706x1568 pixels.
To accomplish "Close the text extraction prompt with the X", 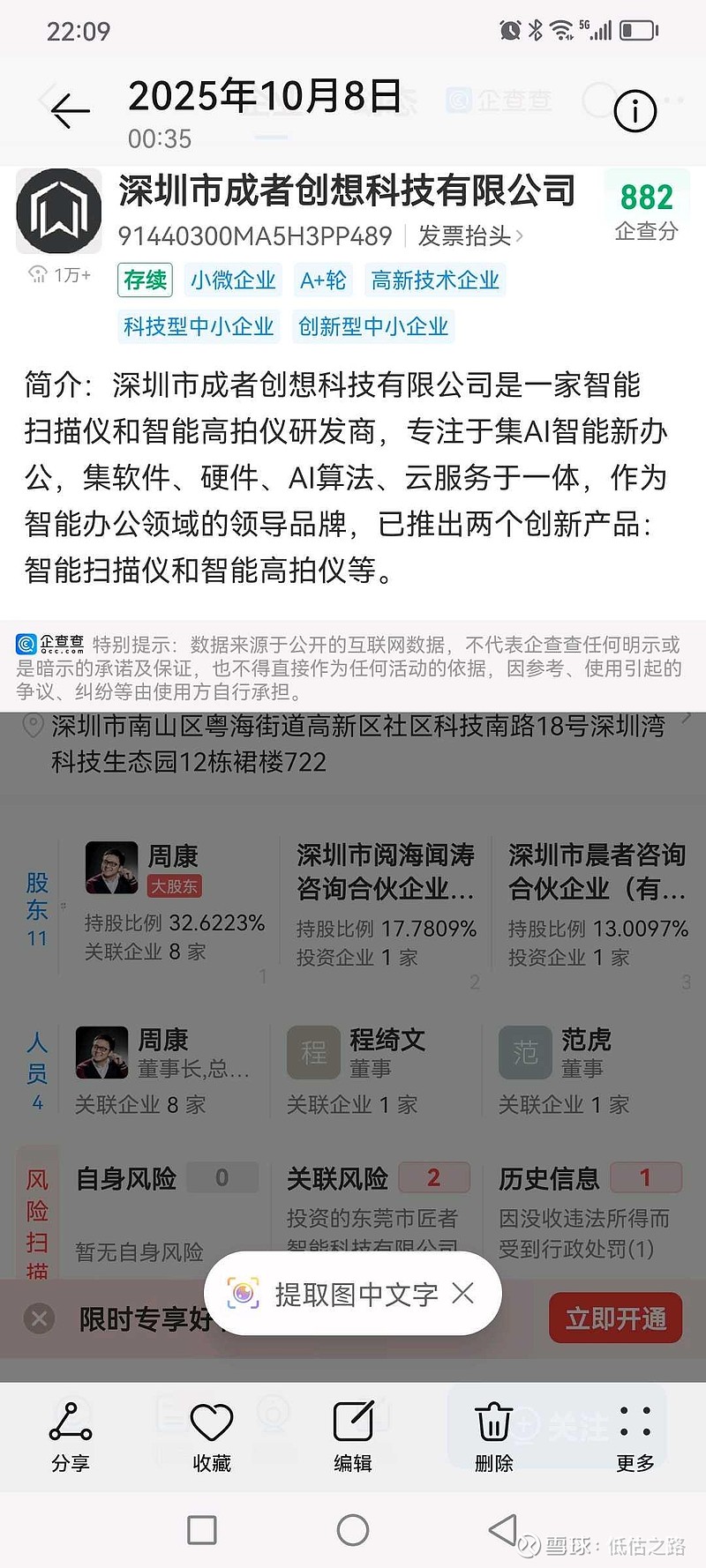I will [462, 1293].
